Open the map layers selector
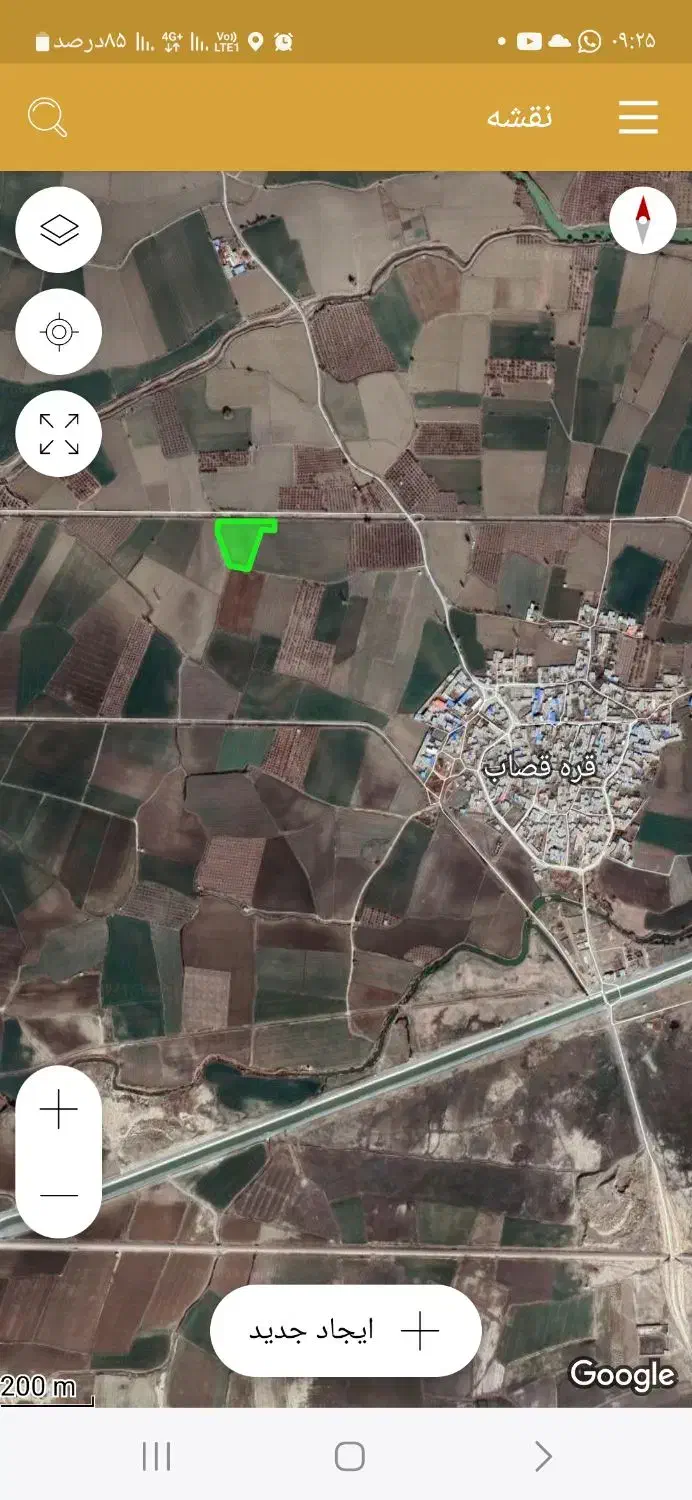692x1500 pixels. [x=59, y=230]
